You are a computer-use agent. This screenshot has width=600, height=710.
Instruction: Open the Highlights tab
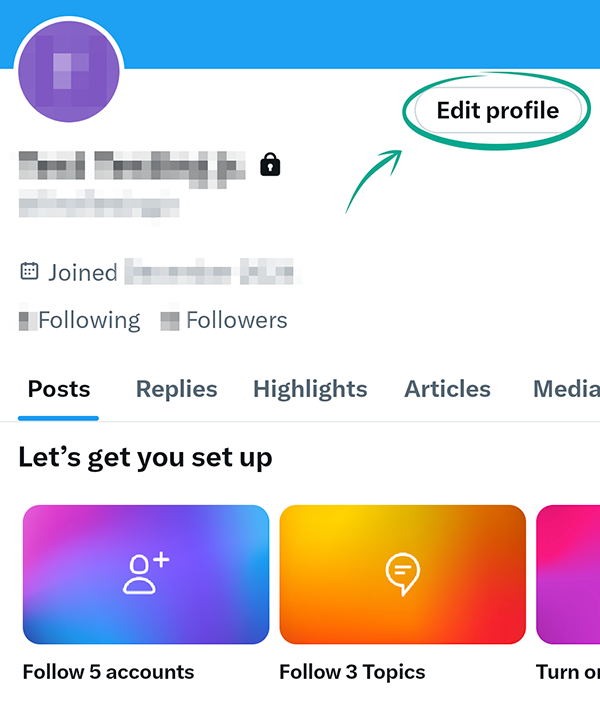[x=310, y=389]
